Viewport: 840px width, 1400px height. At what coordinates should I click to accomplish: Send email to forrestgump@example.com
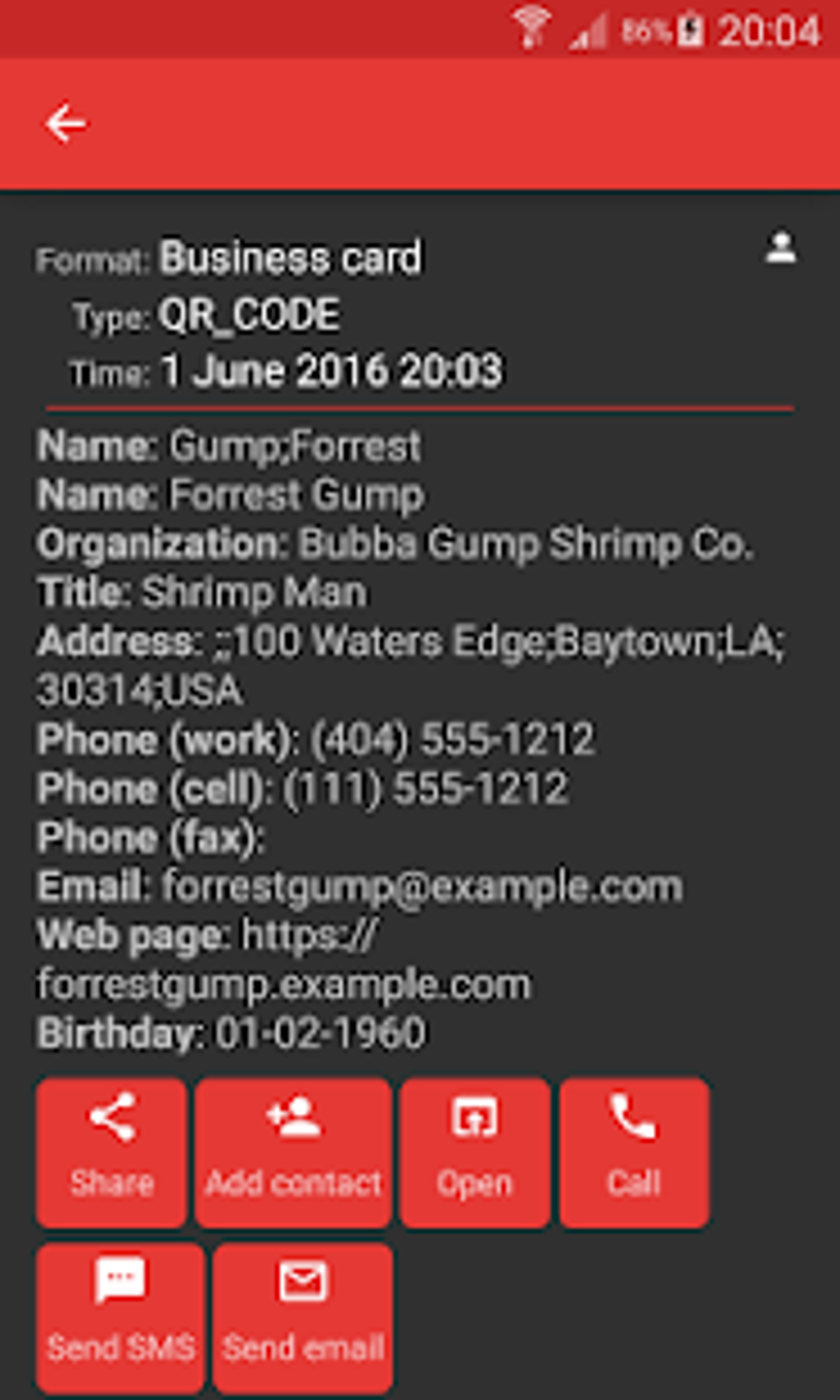(303, 1318)
